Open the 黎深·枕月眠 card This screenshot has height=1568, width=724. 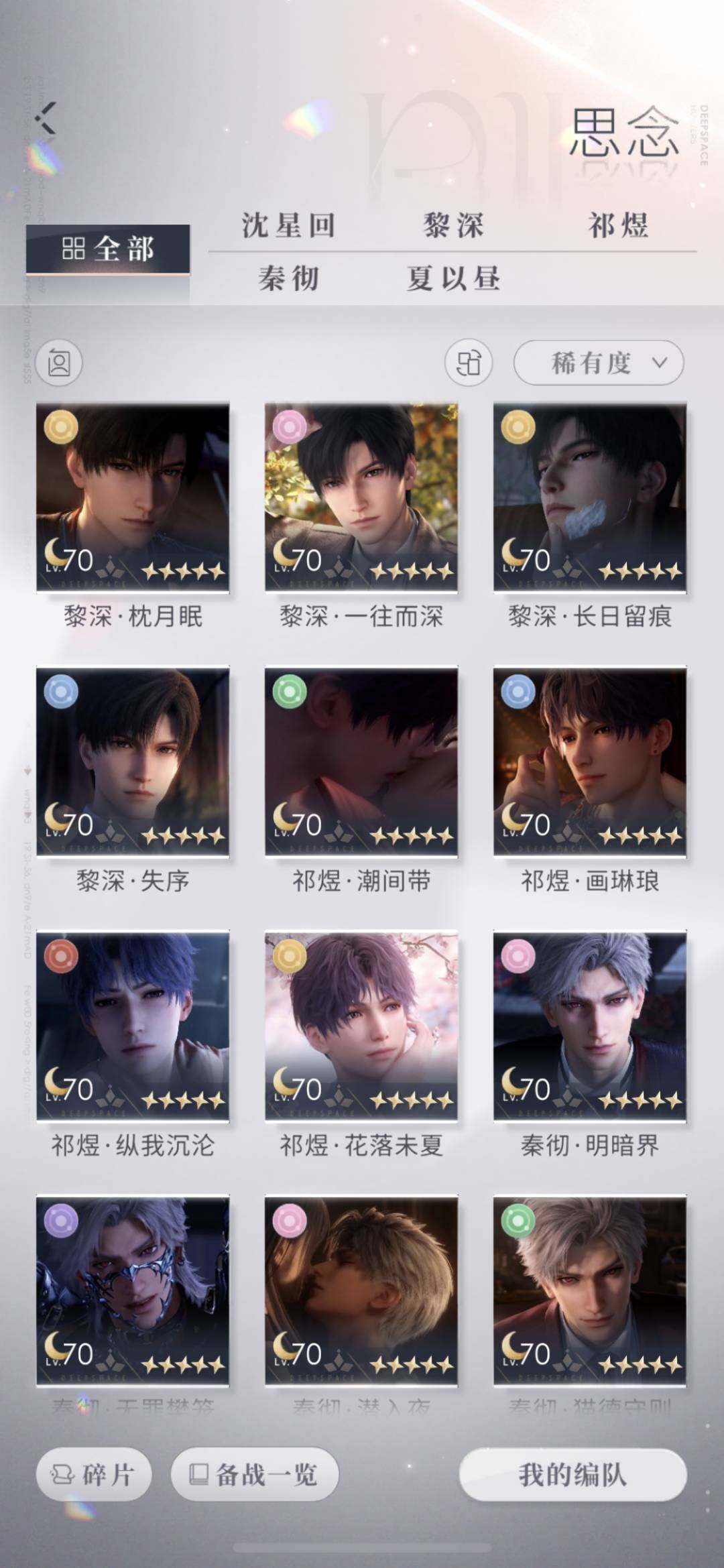(133, 497)
